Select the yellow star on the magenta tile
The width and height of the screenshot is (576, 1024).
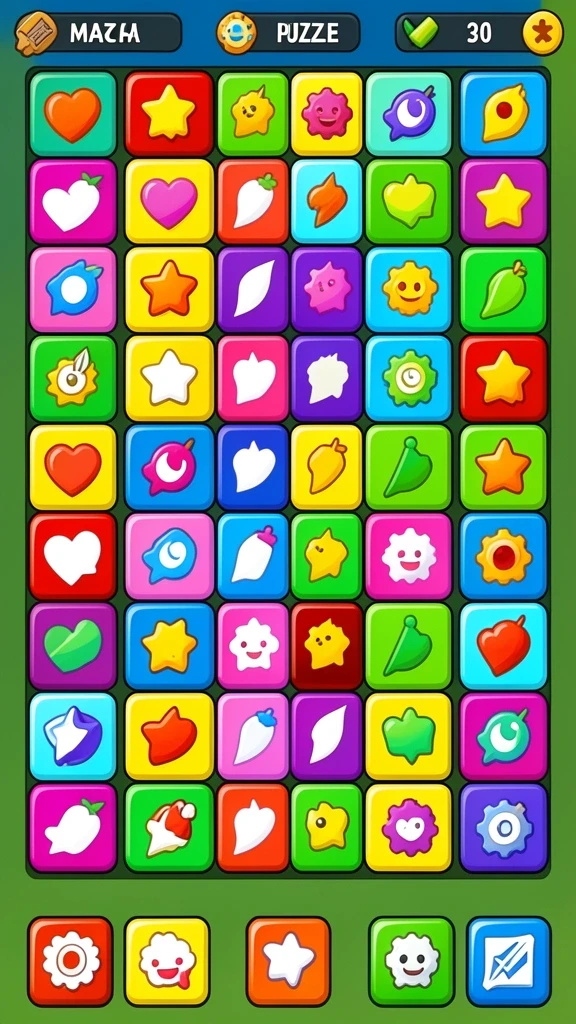point(503,202)
